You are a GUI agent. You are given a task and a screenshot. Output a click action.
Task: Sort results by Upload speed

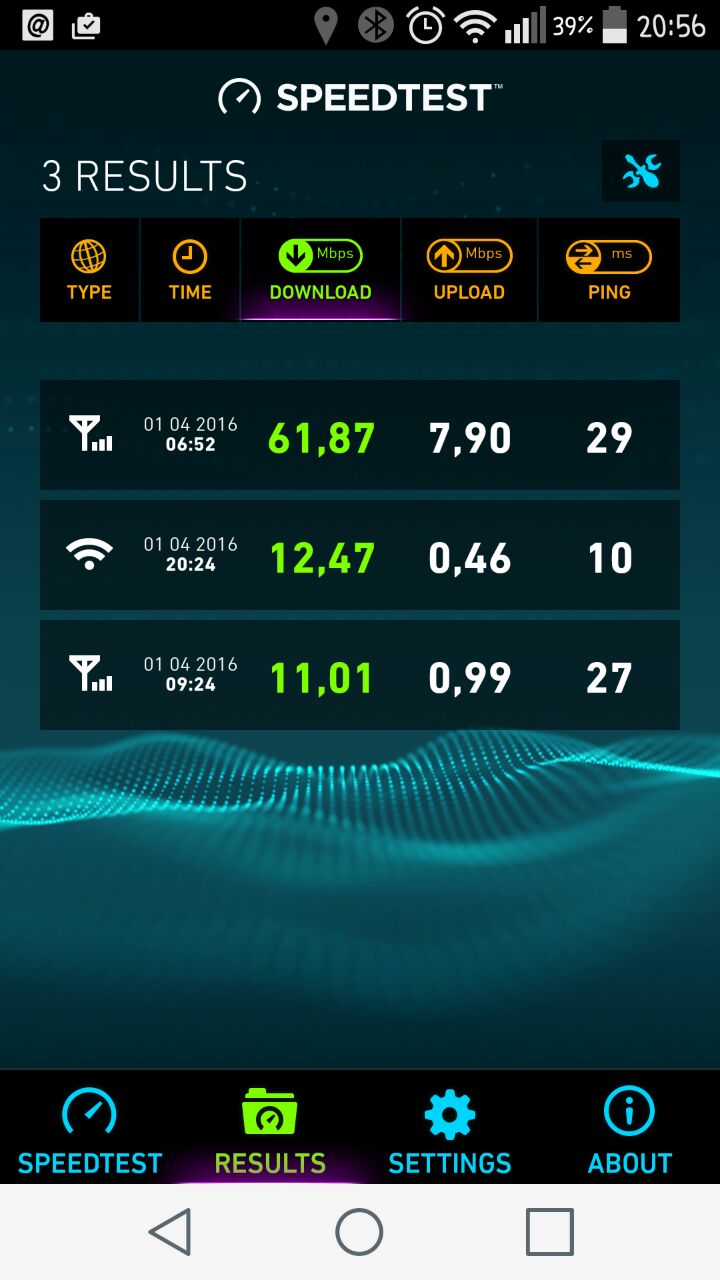click(469, 271)
